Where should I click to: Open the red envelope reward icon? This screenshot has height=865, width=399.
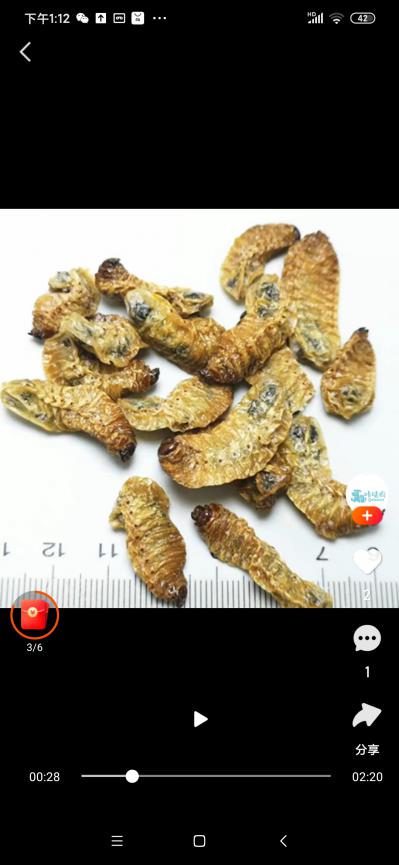click(x=34, y=615)
